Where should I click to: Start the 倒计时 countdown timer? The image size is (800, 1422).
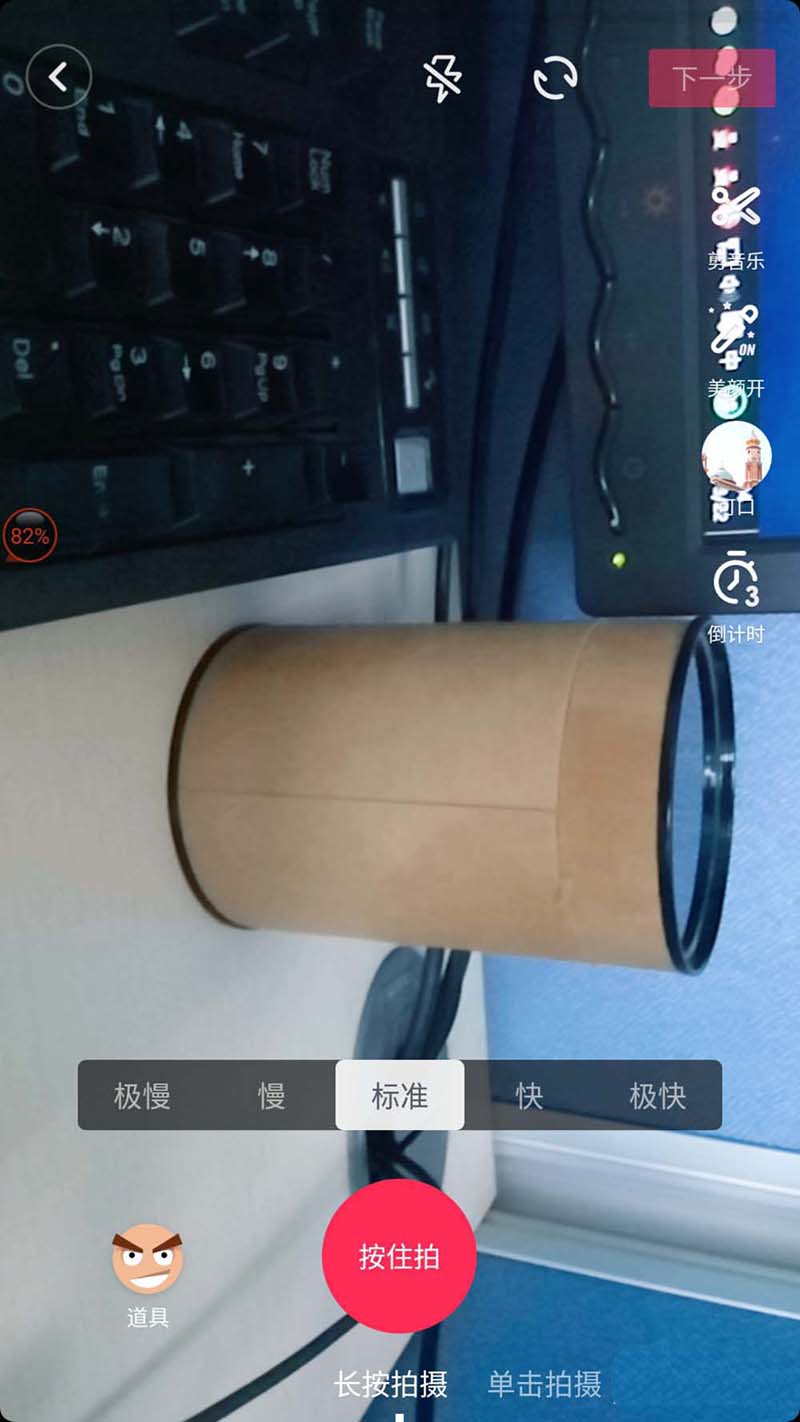coord(736,594)
